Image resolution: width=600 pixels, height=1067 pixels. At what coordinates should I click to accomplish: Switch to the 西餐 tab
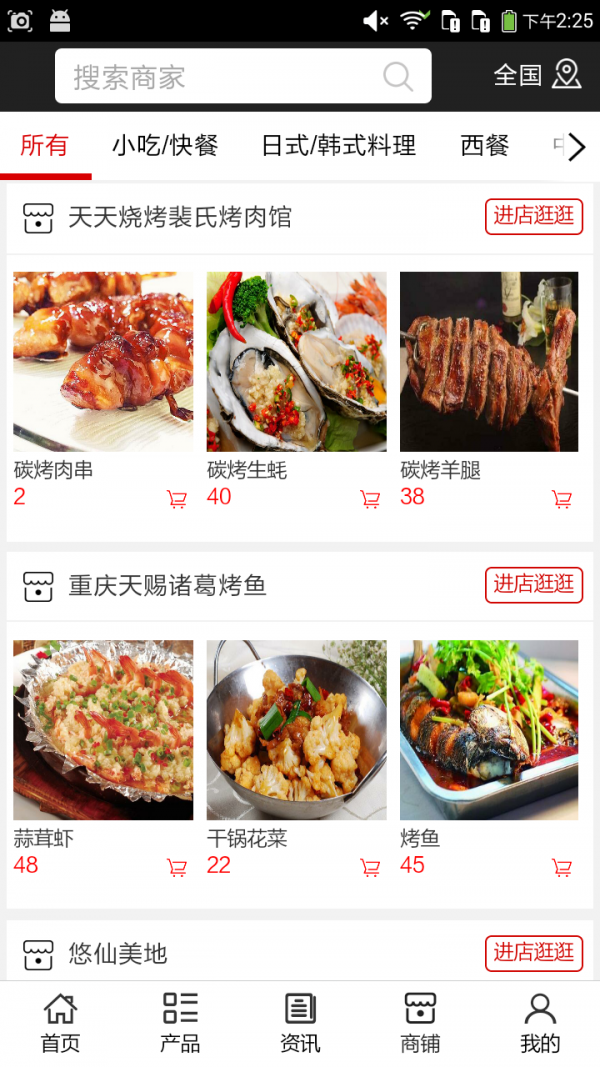(485, 146)
